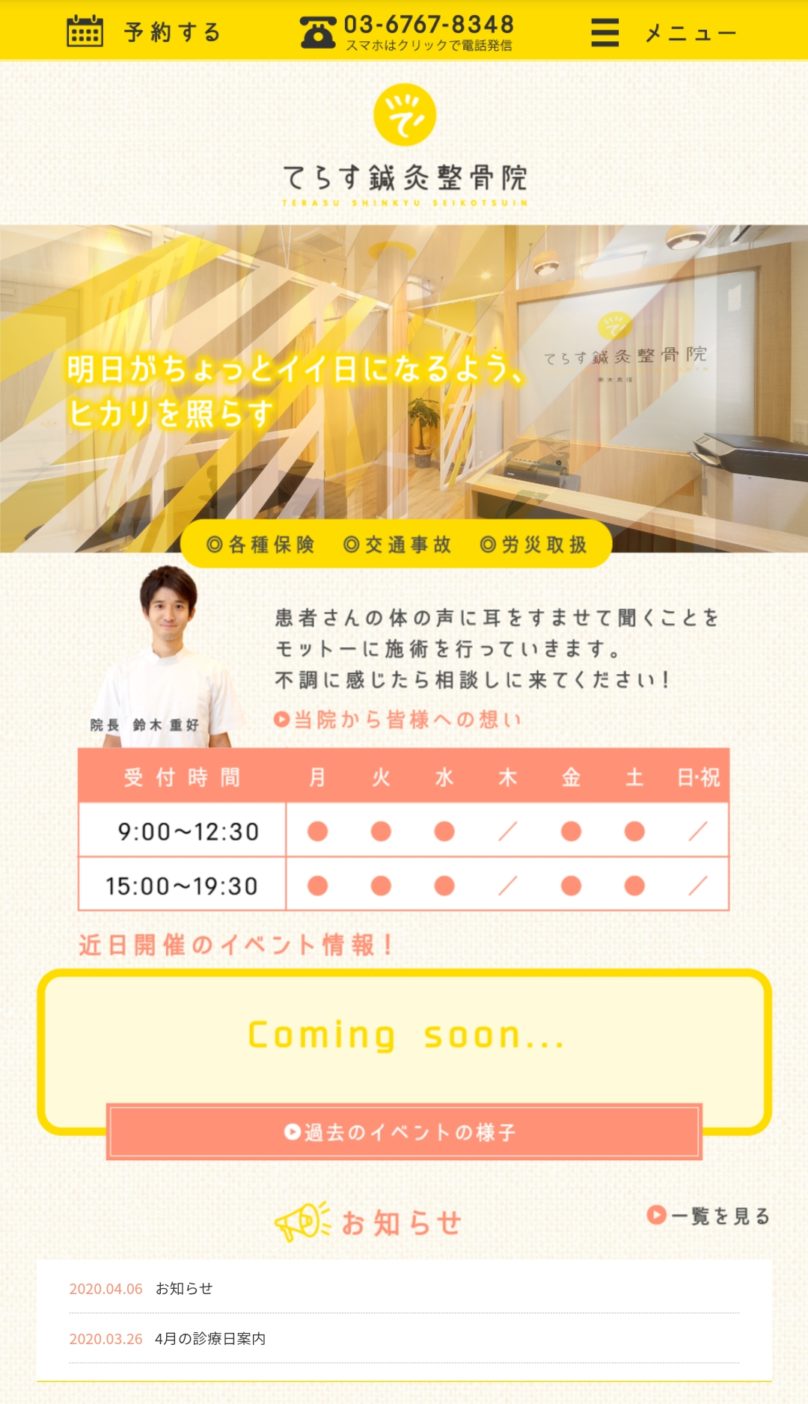Tap 予約する to make a reservation

coord(143,32)
